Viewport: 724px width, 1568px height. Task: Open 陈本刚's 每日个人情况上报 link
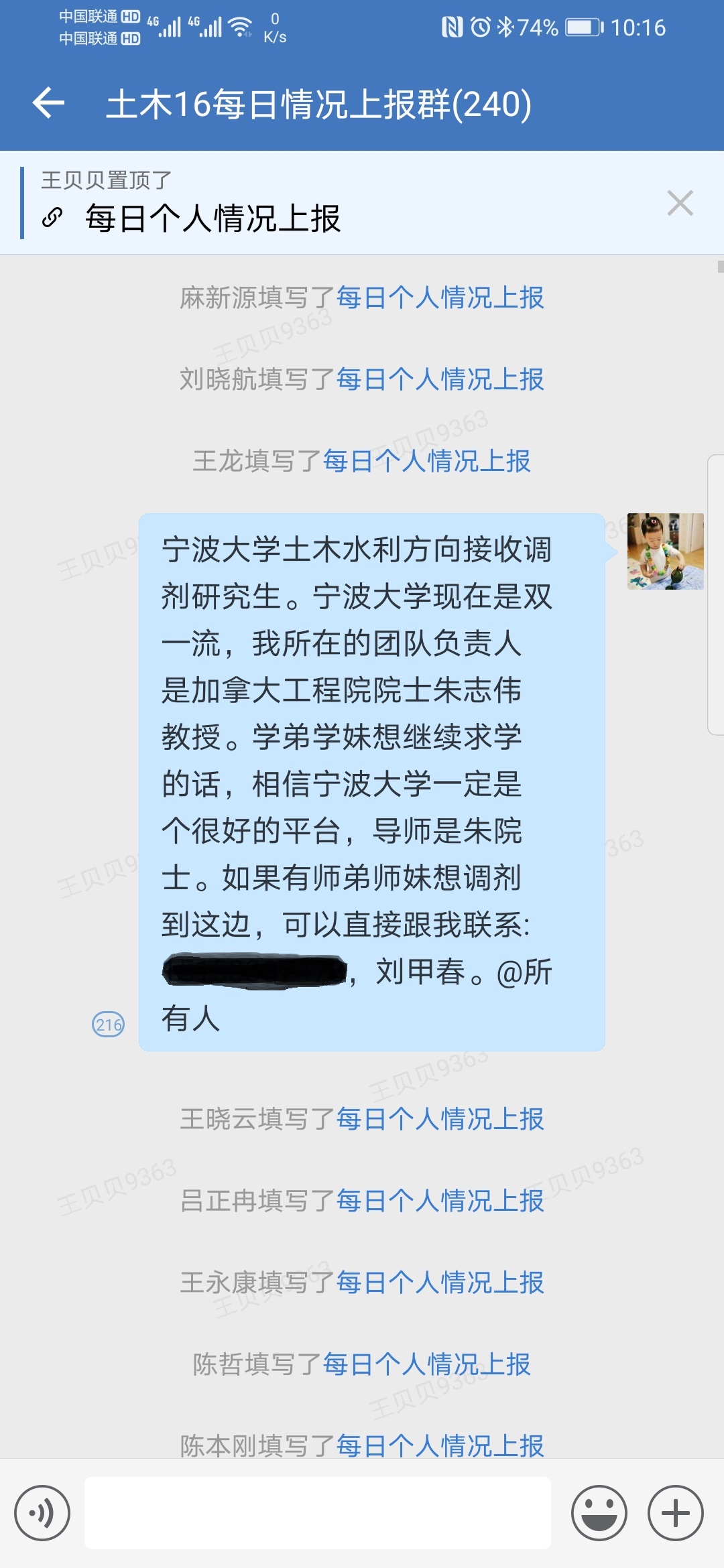(x=440, y=1445)
